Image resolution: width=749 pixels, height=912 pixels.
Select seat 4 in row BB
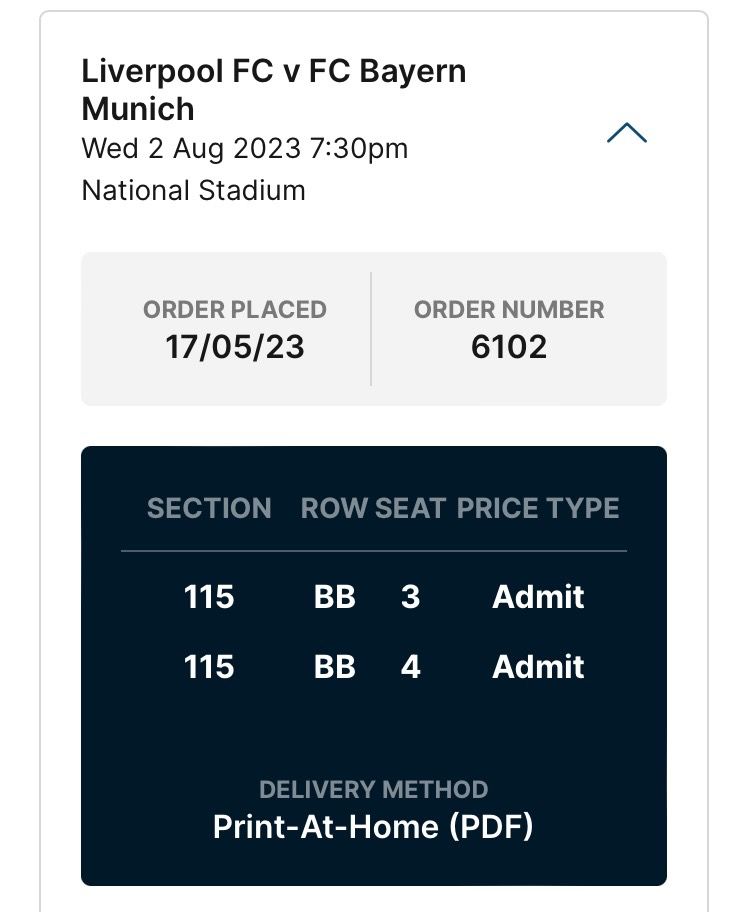coord(409,666)
